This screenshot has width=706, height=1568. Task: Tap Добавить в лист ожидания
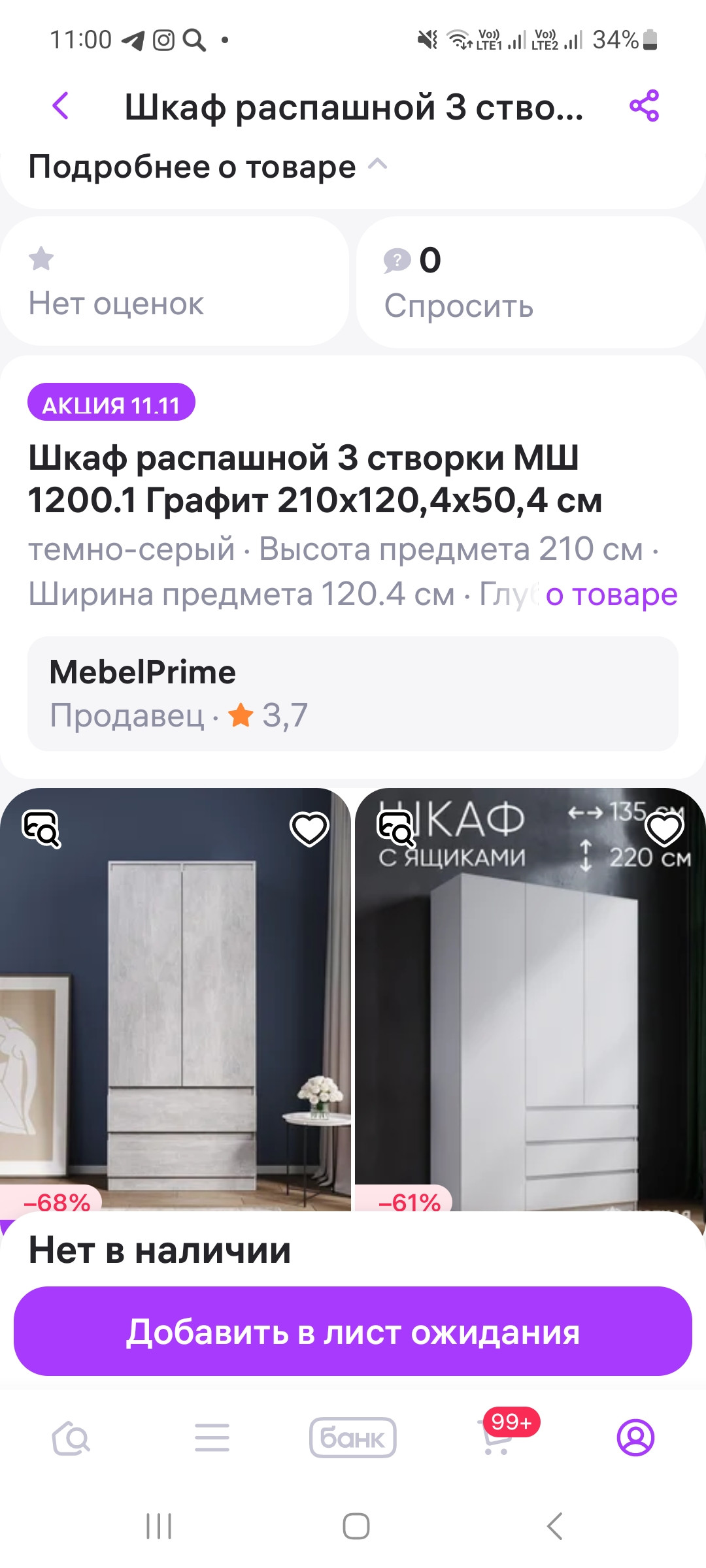click(x=353, y=1331)
